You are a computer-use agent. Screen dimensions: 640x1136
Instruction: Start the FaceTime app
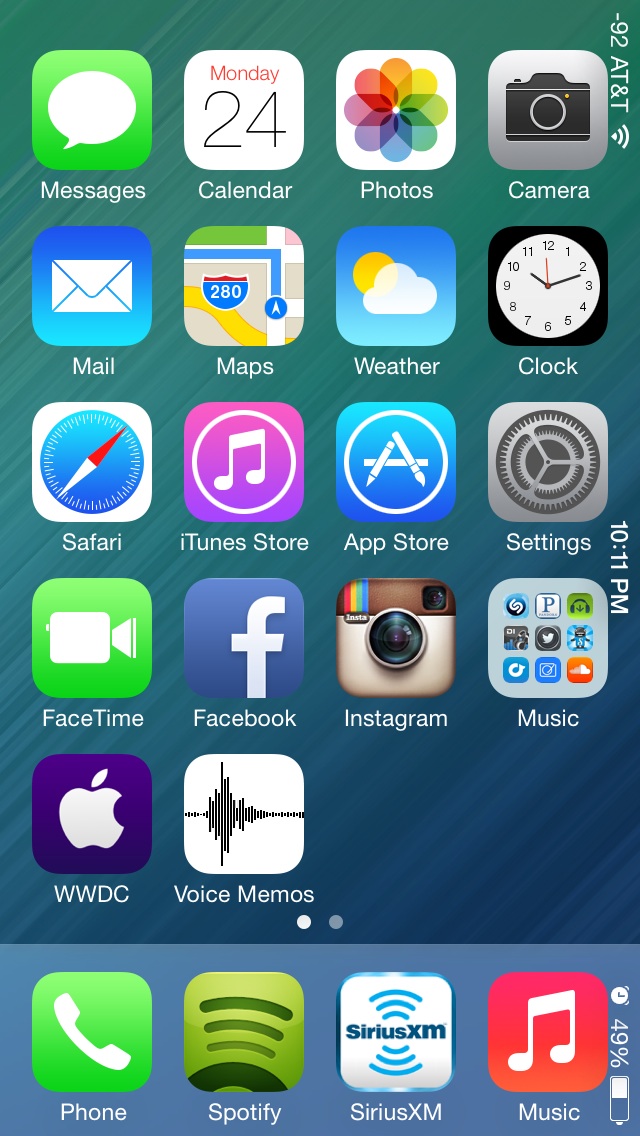pyautogui.click(x=92, y=638)
